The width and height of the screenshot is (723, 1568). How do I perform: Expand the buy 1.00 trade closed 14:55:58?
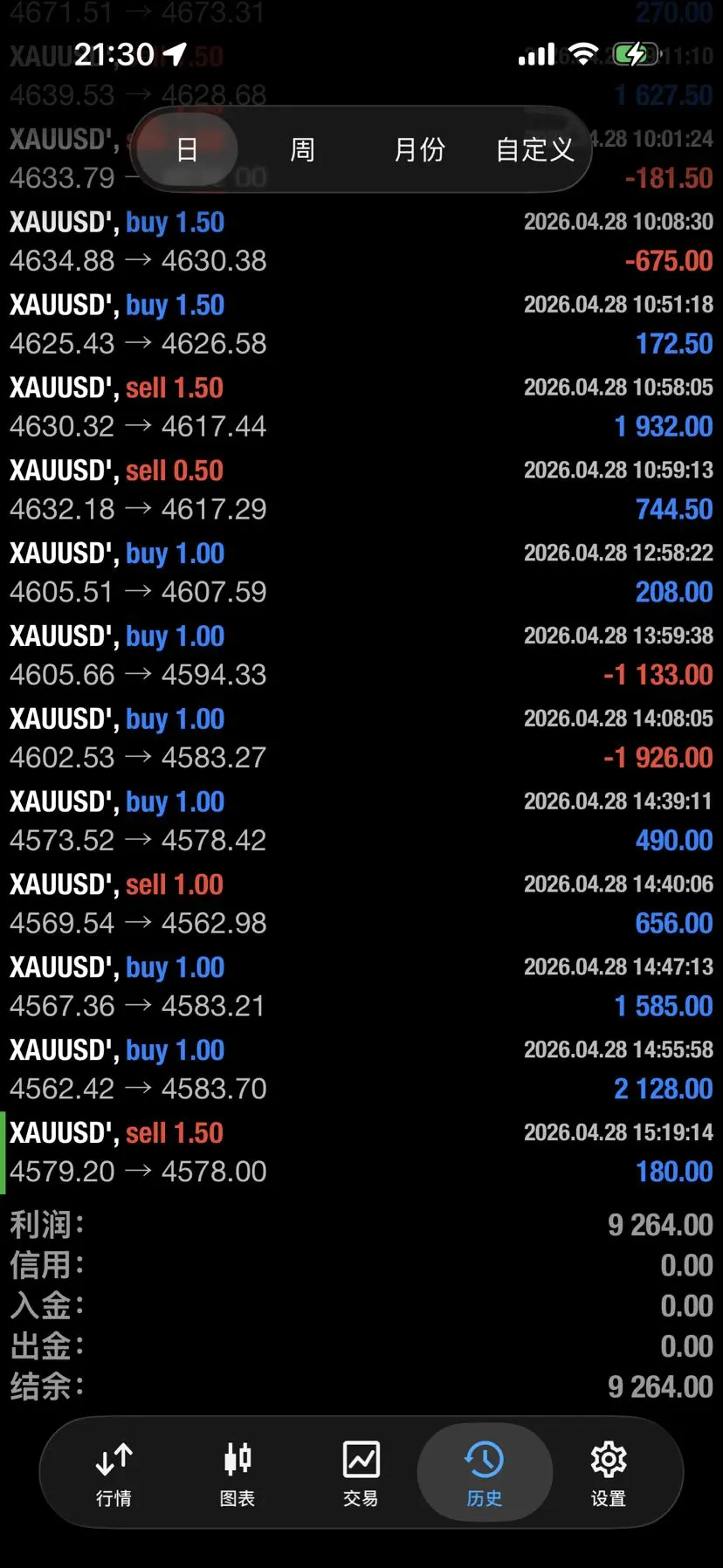click(361, 1069)
